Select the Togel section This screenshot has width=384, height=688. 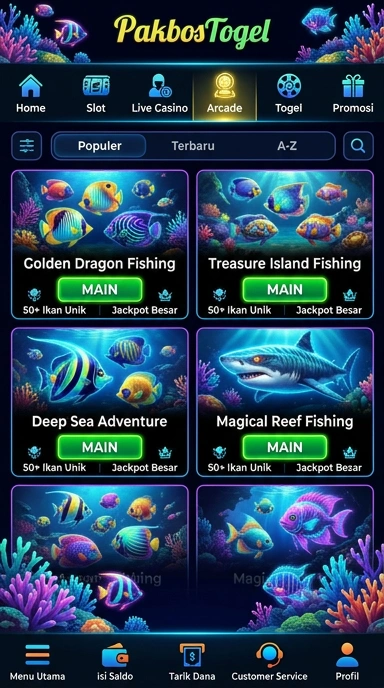tap(289, 93)
